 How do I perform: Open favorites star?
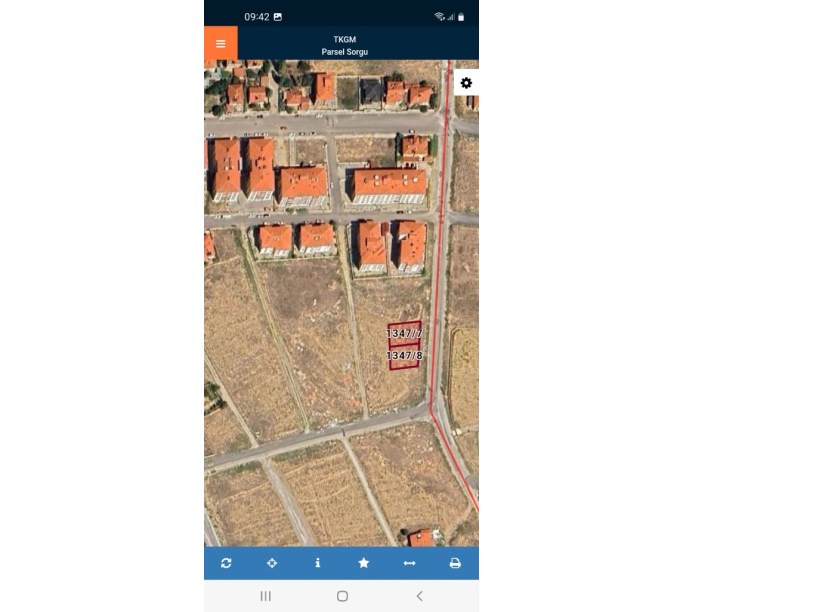(364, 563)
